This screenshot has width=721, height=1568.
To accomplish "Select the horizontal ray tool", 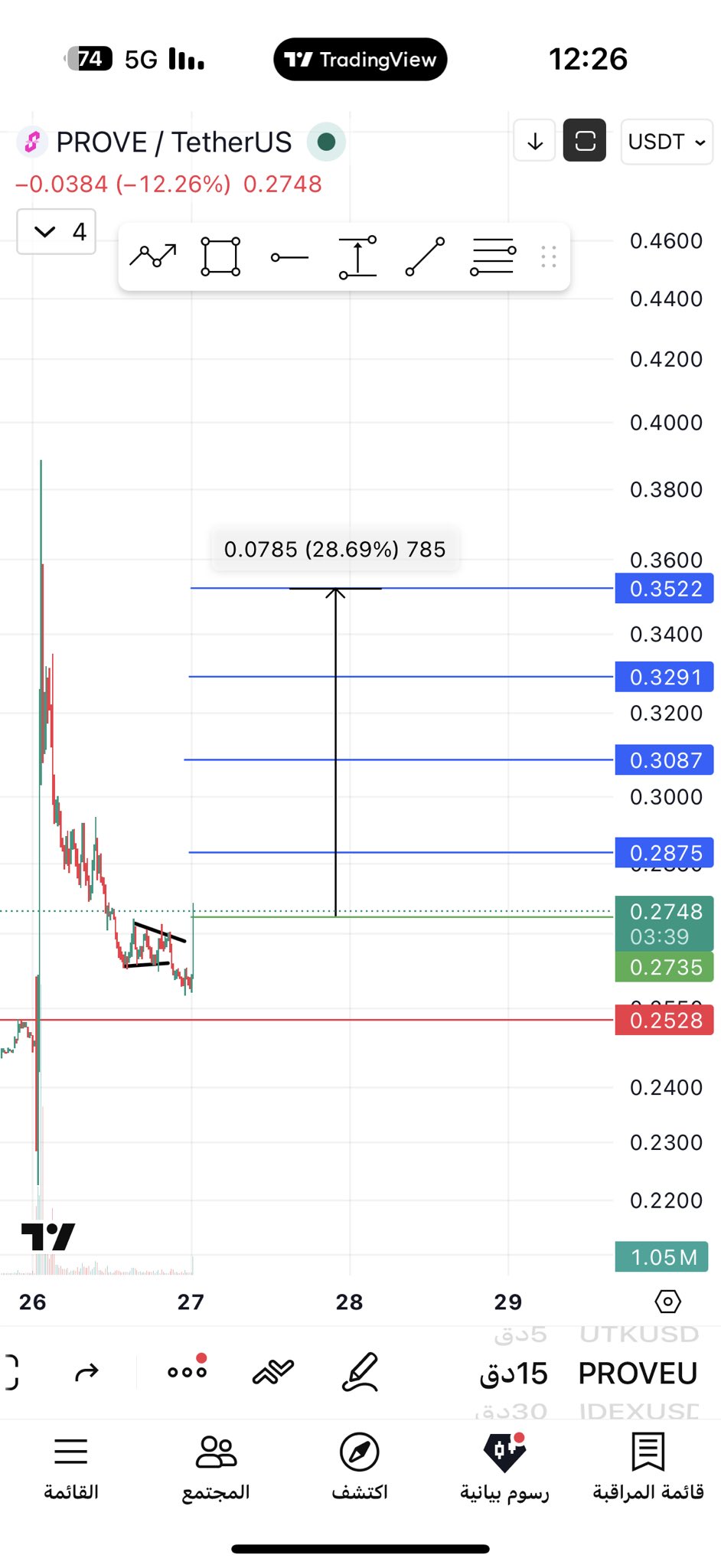I will click(x=289, y=257).
